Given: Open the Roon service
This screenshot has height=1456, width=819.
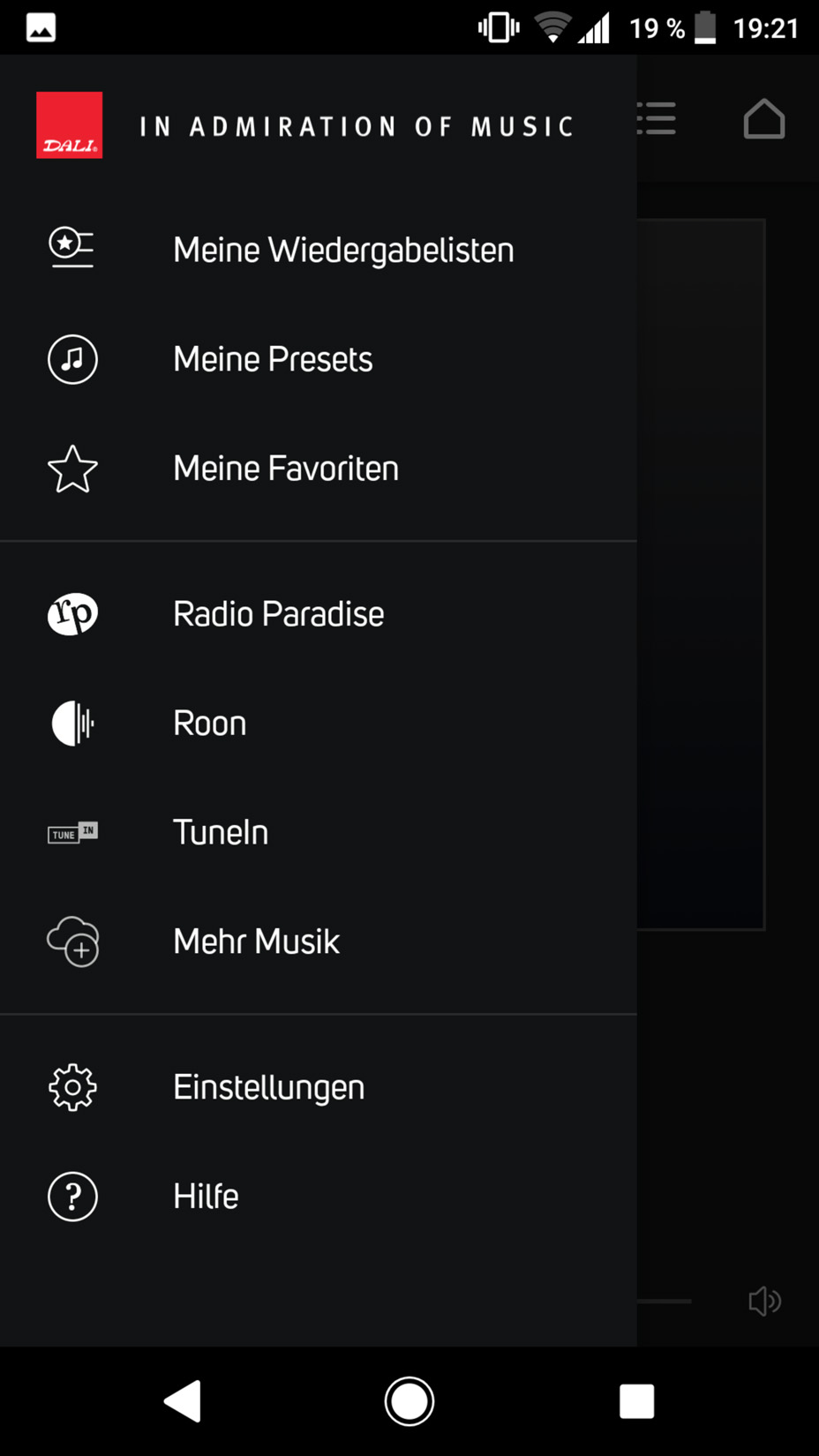Looking at the screenshot, I should pos(318,724).
